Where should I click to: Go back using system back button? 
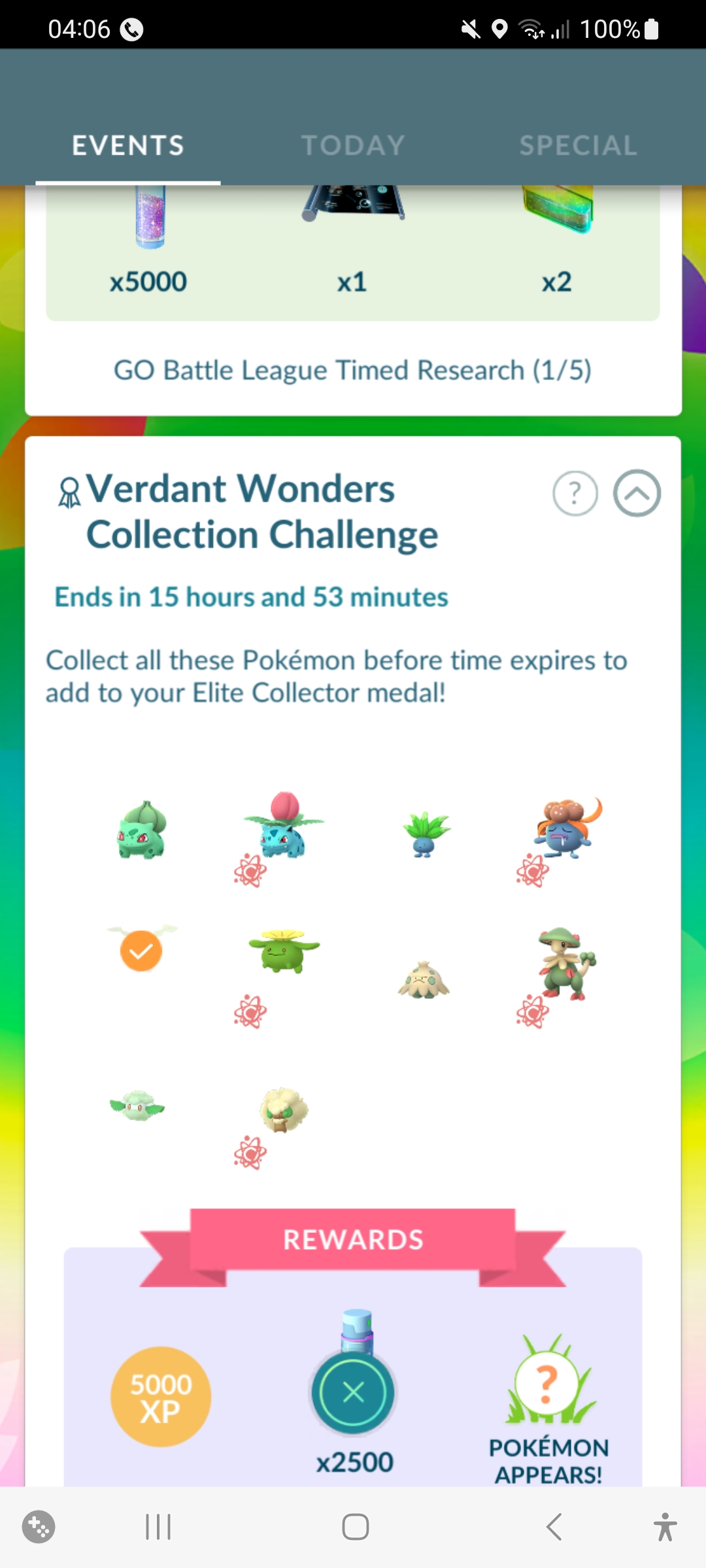[x=554, y=1527]
